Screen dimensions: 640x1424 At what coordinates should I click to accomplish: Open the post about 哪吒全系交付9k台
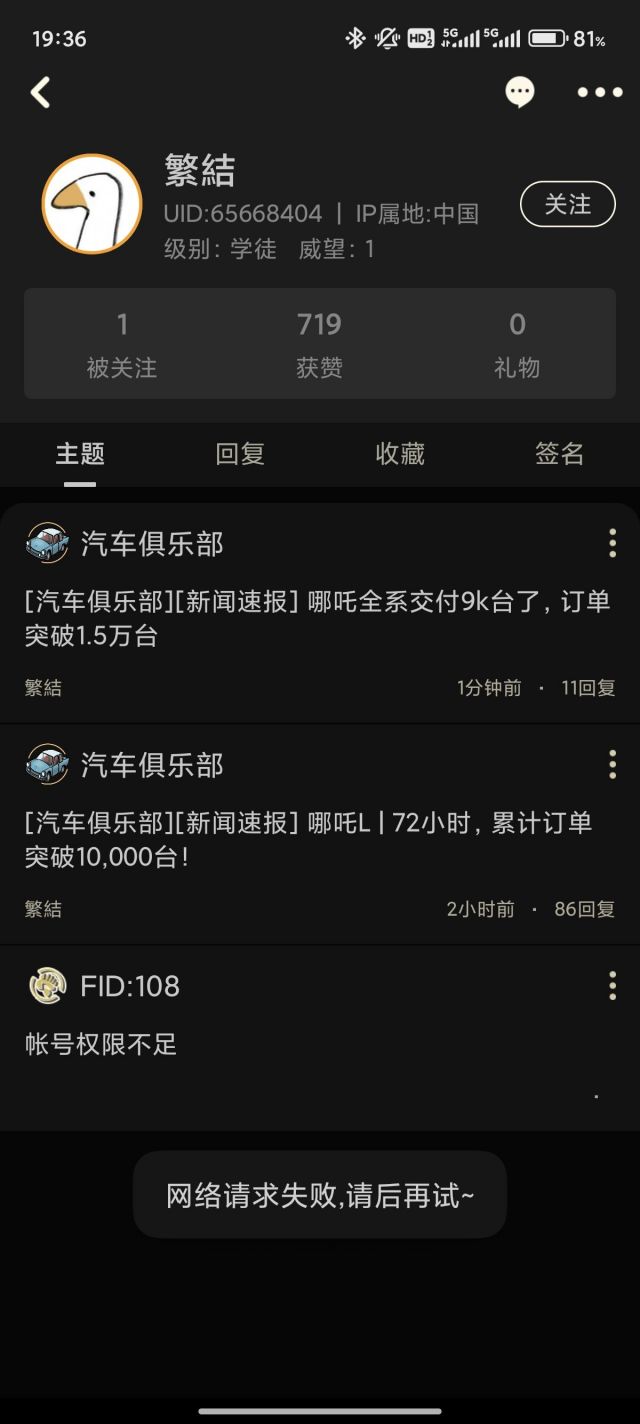point(320,618)
